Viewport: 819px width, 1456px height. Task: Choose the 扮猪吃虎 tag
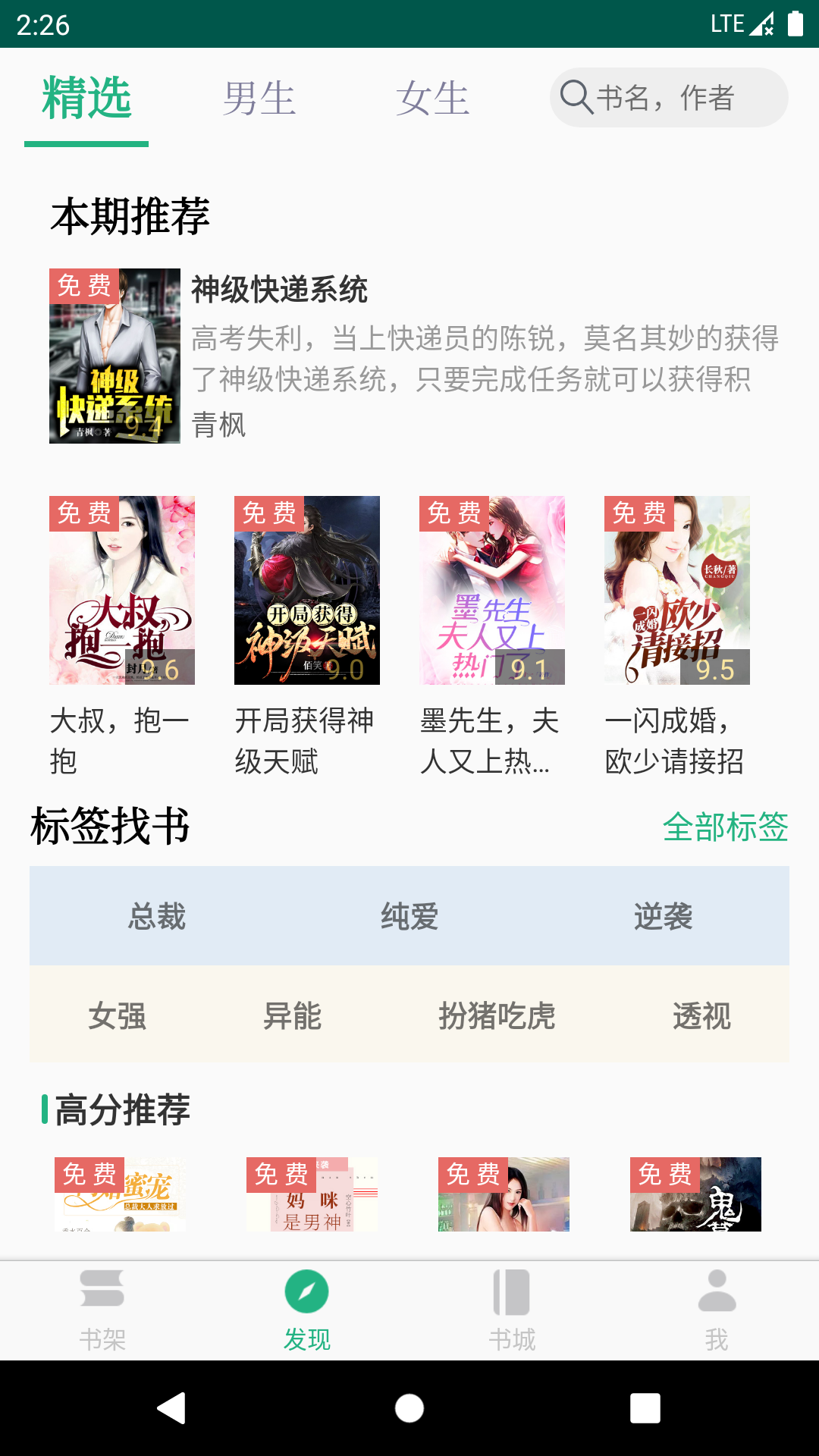[x=497, y=1015]
